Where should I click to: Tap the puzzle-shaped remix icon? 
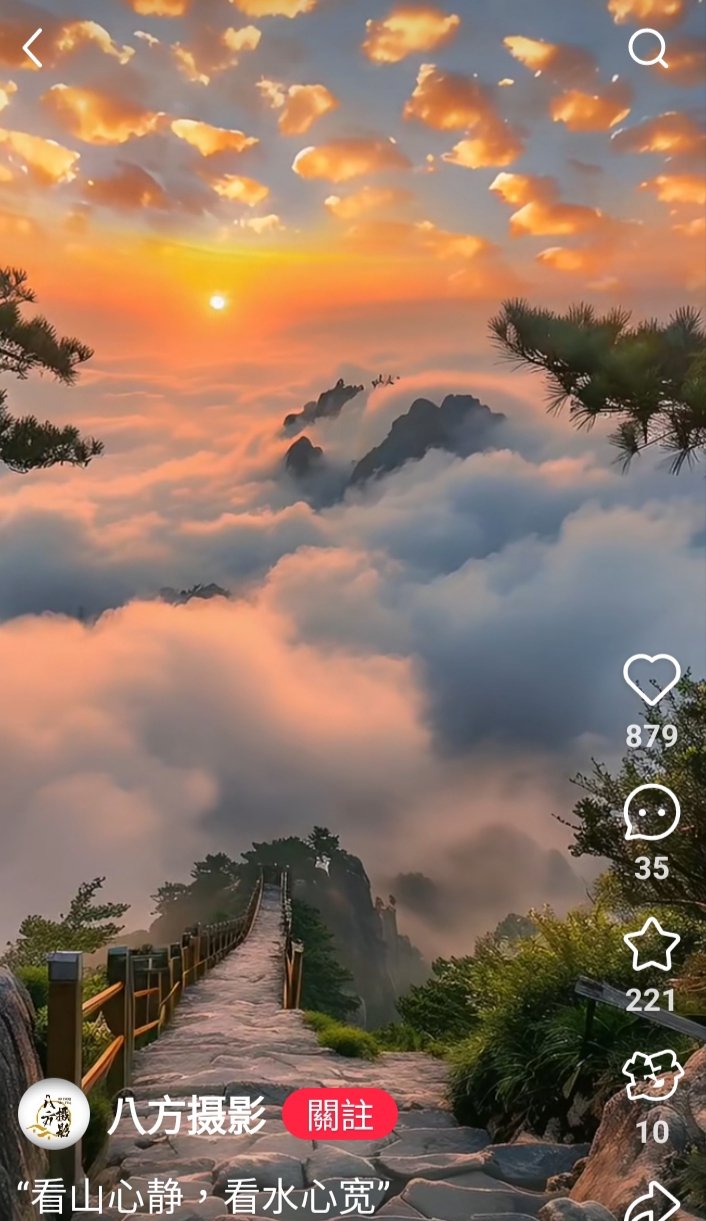652,1076
